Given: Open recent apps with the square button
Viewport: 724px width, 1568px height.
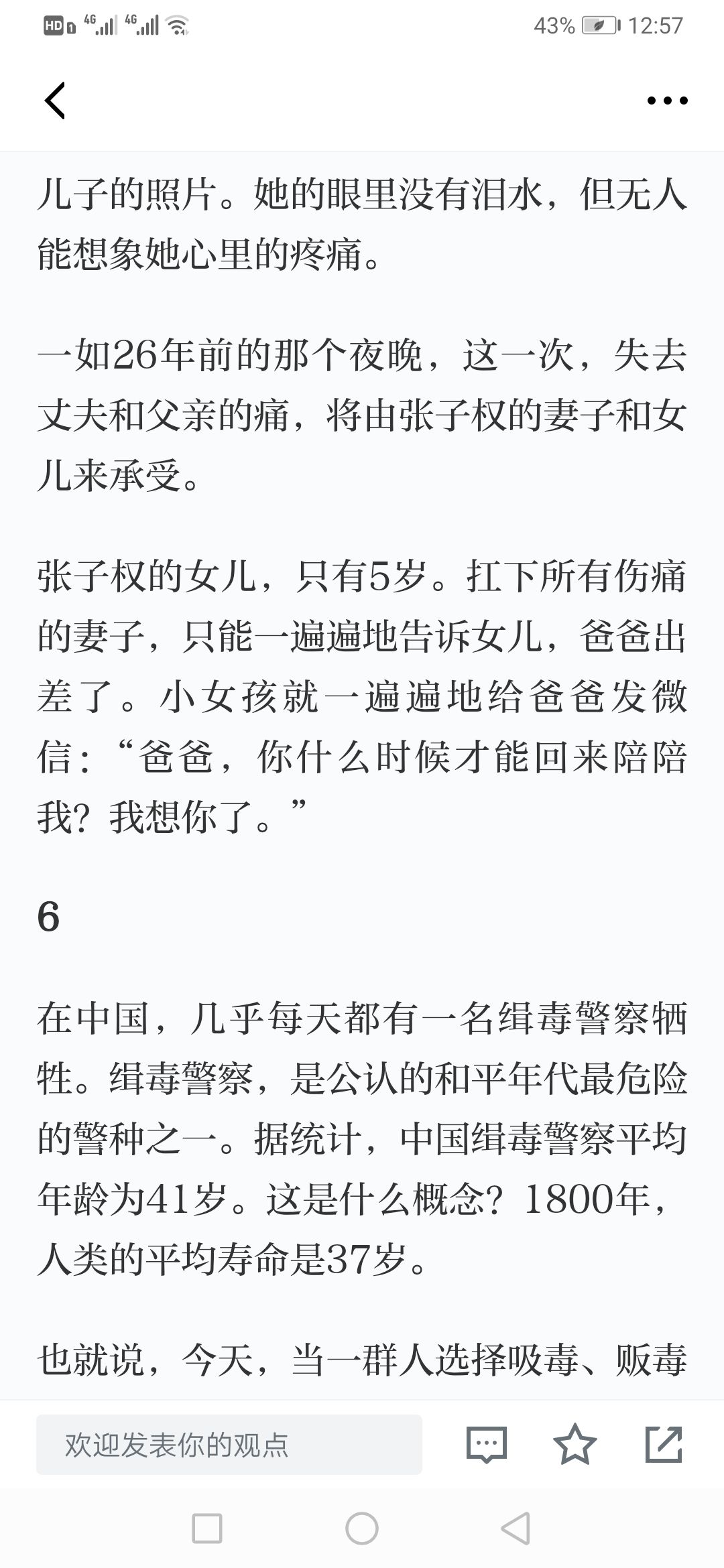Looking at the screenshot, I should point(207,1529).
